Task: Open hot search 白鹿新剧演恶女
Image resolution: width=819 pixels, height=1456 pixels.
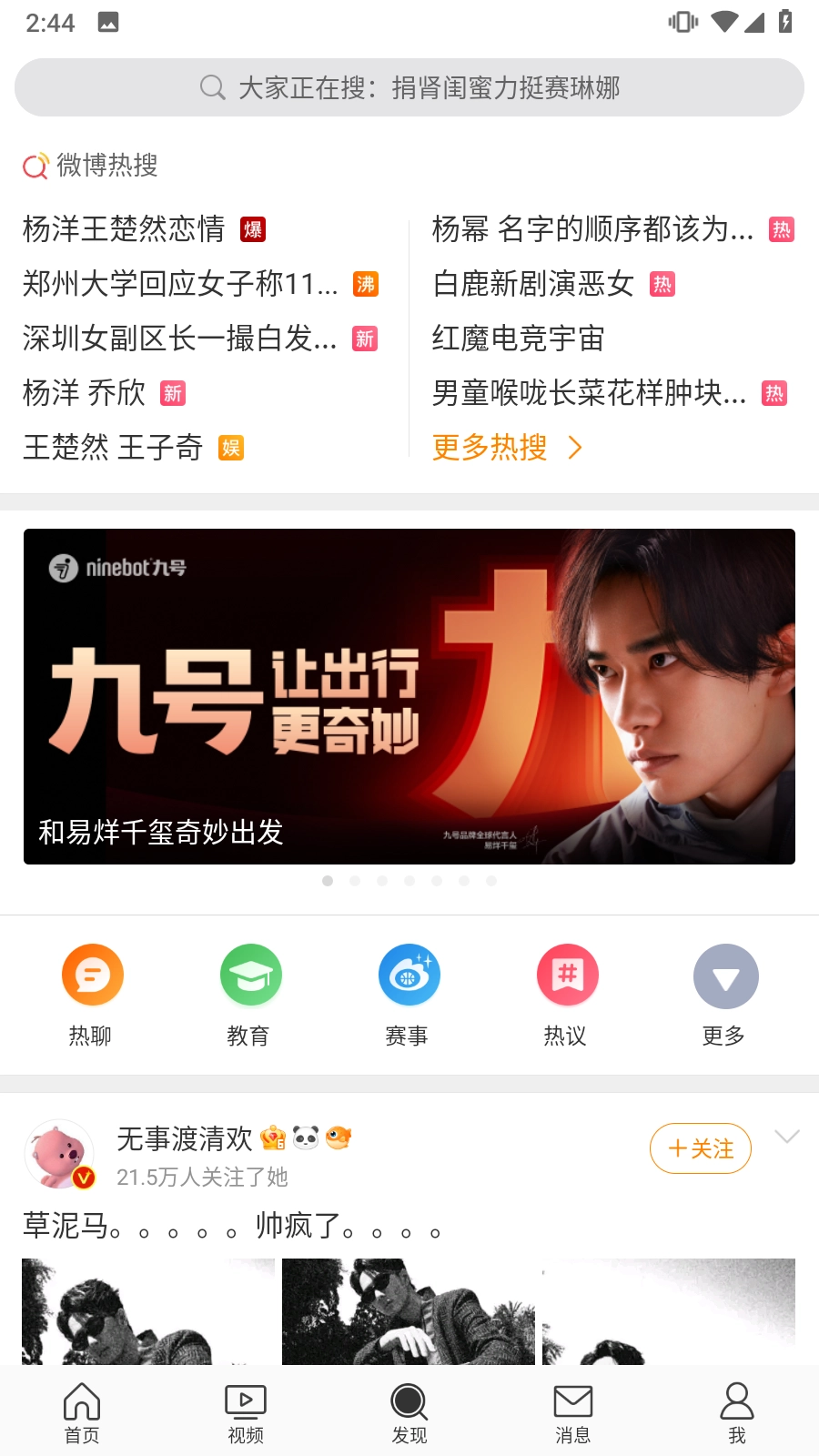Action: click(533, 284)
